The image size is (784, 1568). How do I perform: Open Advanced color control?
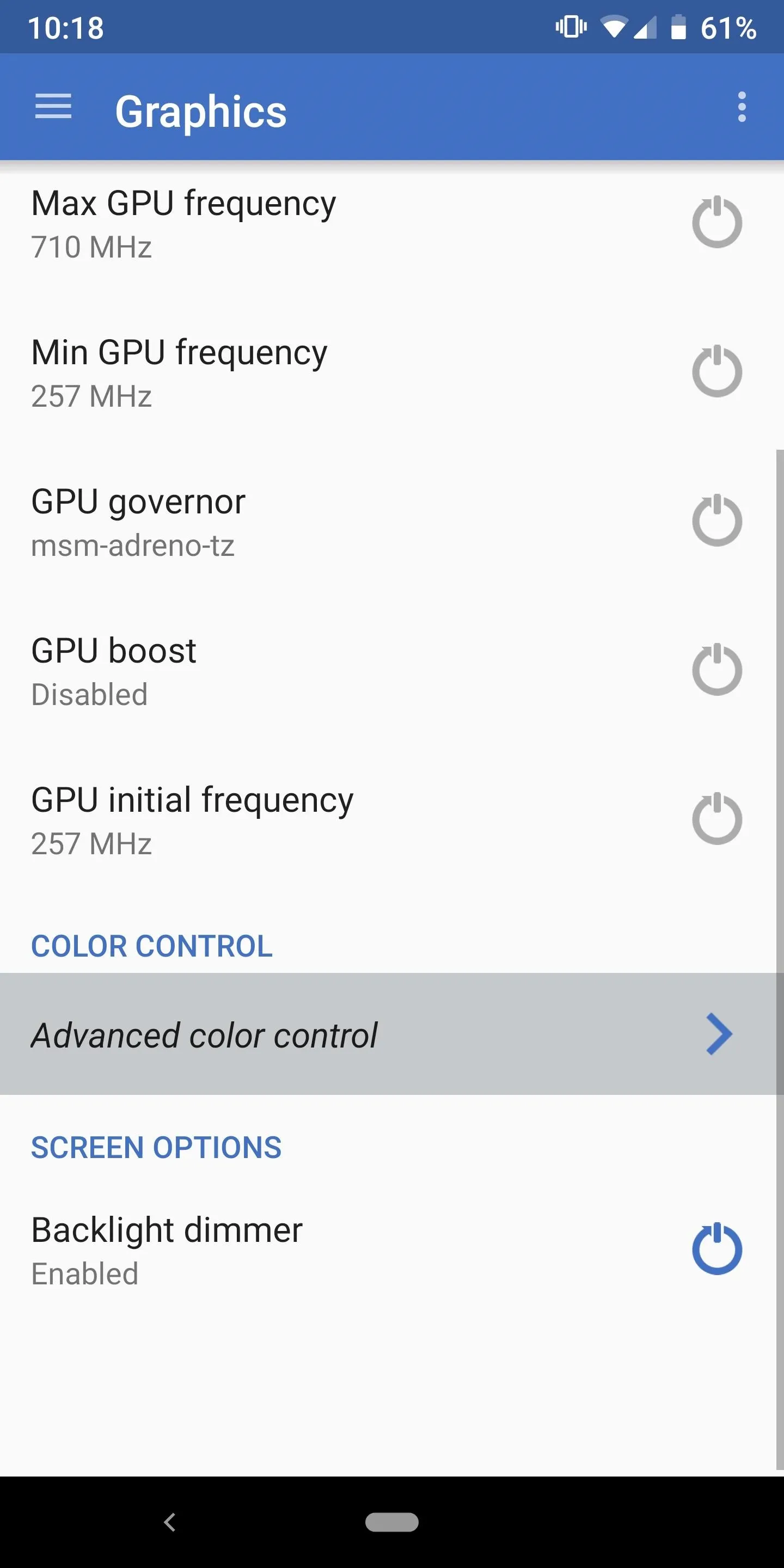pyautogui.click(x=388, y=1033)
